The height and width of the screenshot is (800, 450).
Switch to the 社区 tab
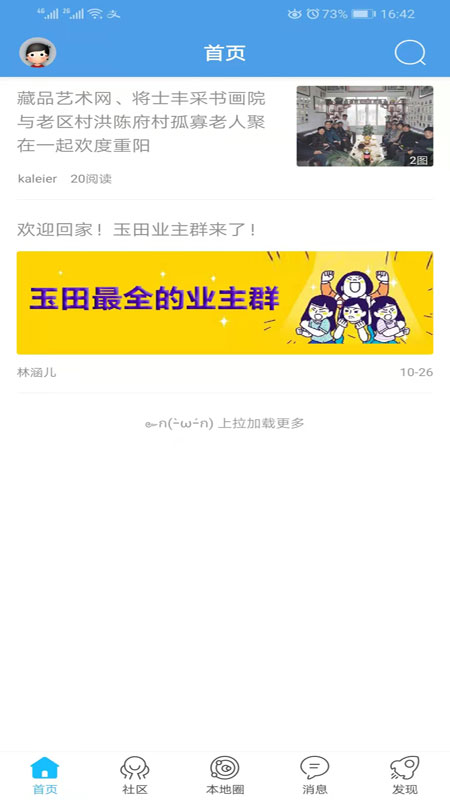tap(135, 775)
